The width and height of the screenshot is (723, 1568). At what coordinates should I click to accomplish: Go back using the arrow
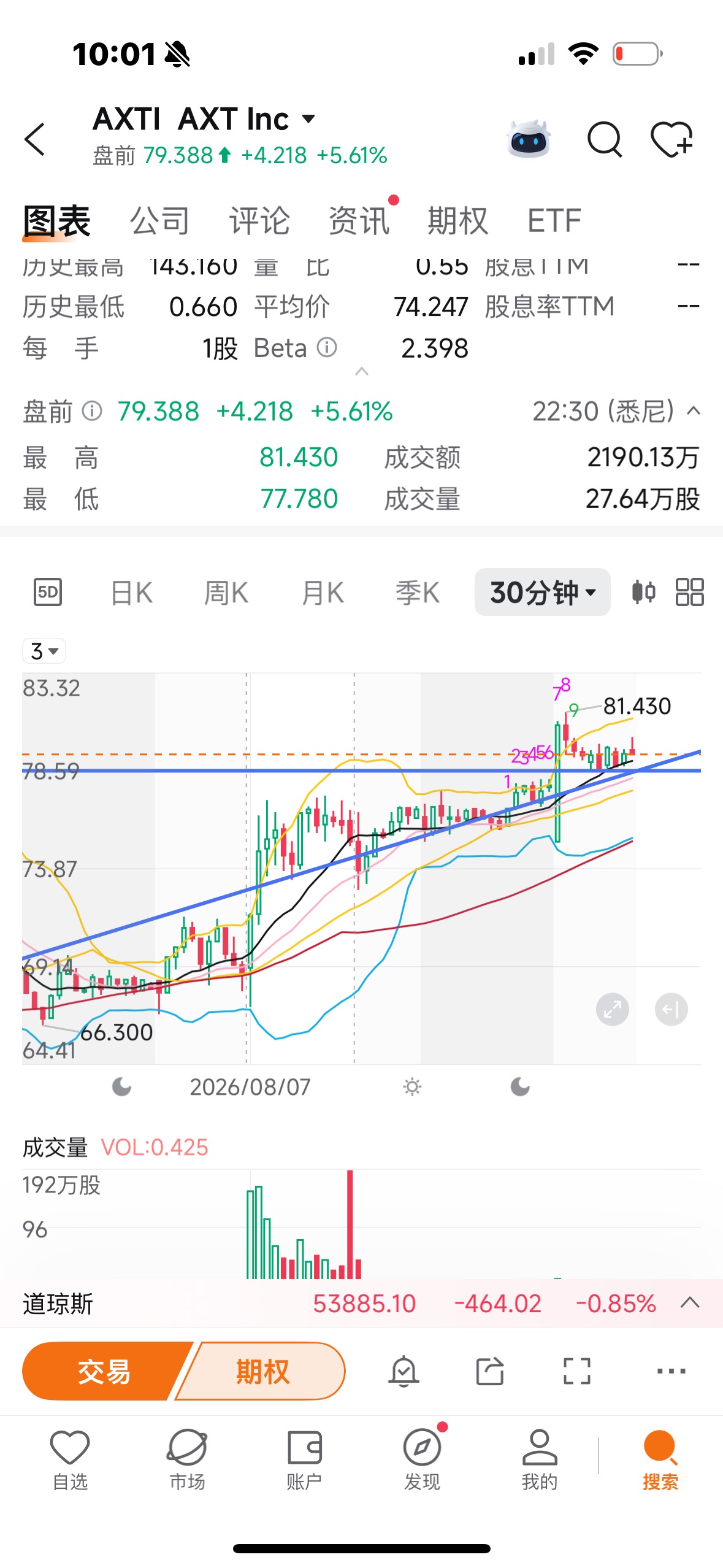[35, 139]
